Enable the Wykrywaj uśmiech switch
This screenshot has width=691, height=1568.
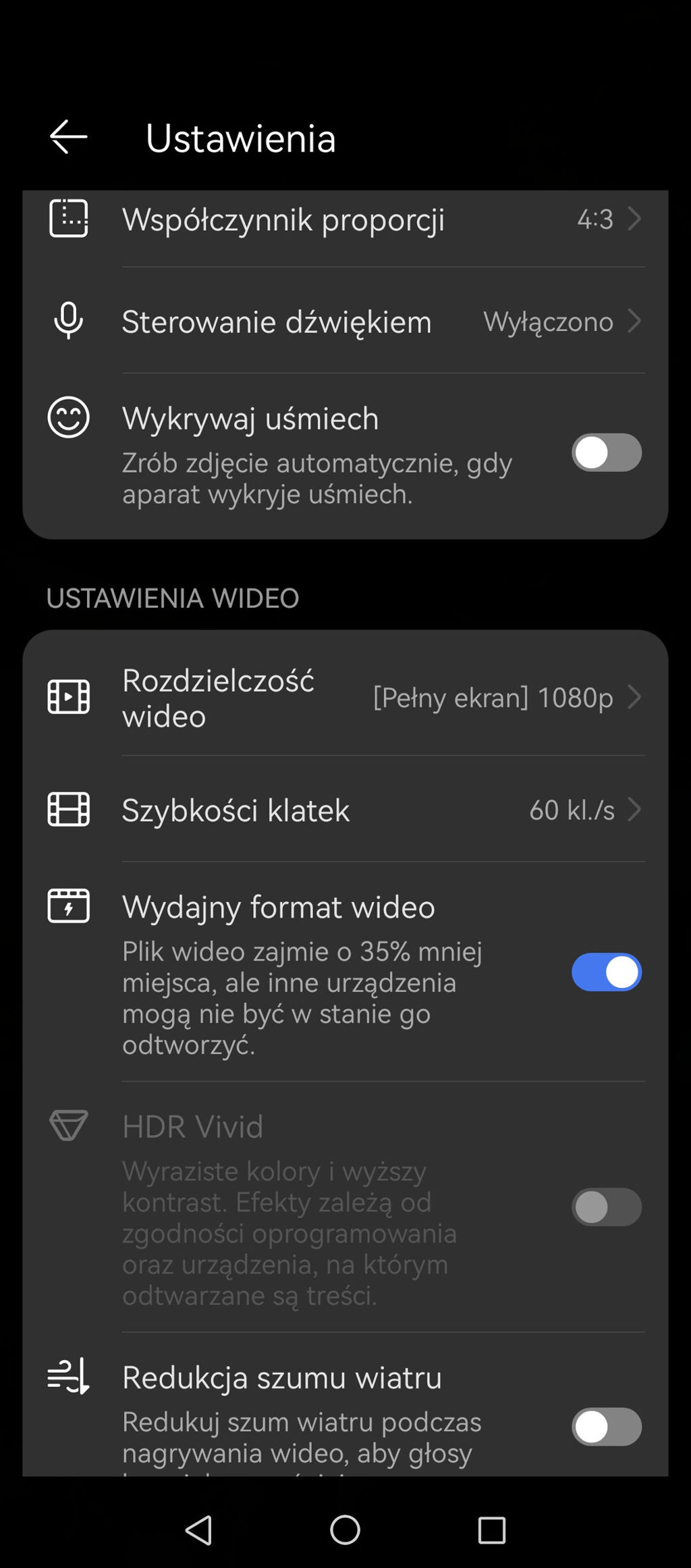[606, 452]
